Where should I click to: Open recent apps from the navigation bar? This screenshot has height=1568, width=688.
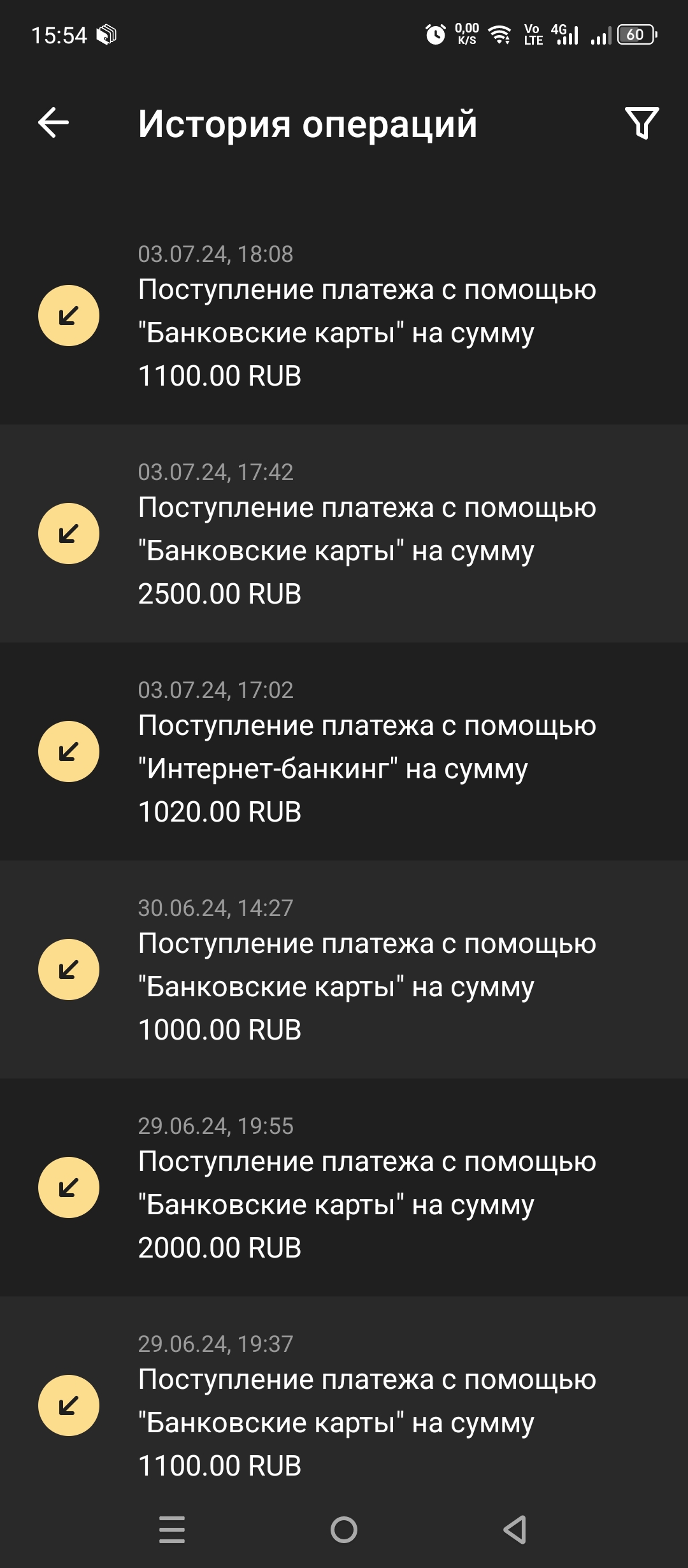pos(172,1529)
